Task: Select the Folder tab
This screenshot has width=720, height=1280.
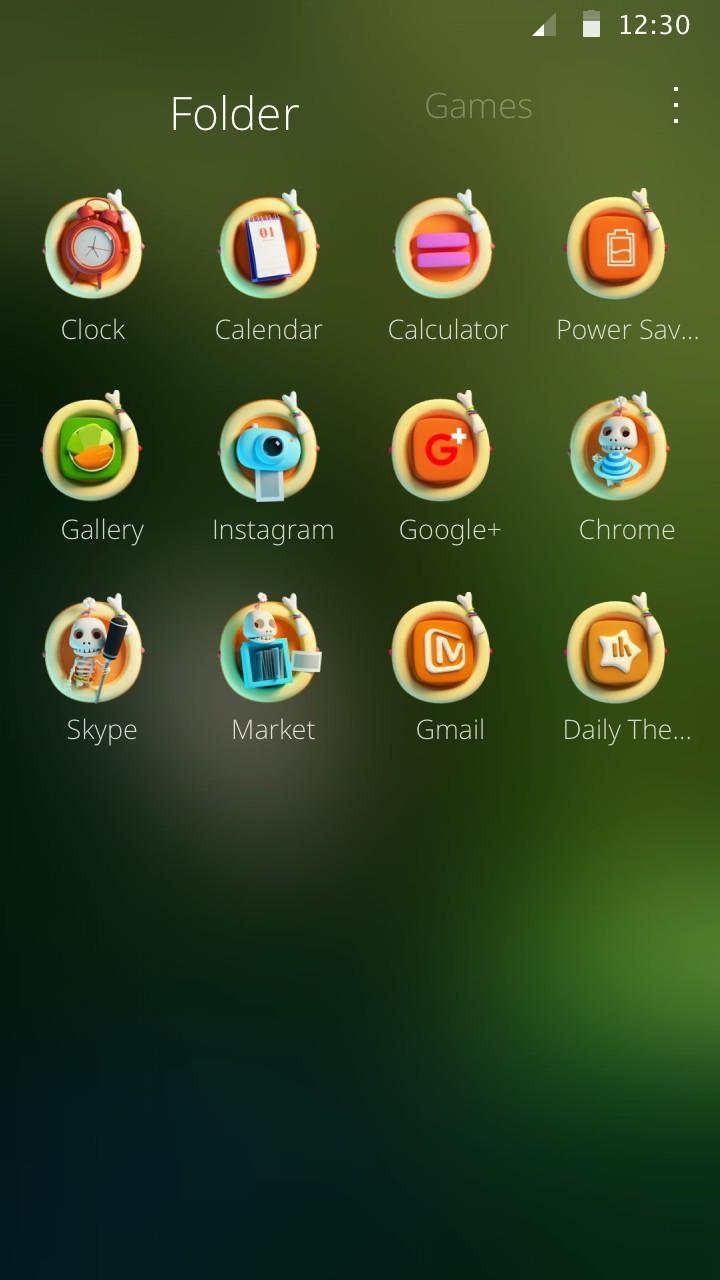Action: (234, 114)
